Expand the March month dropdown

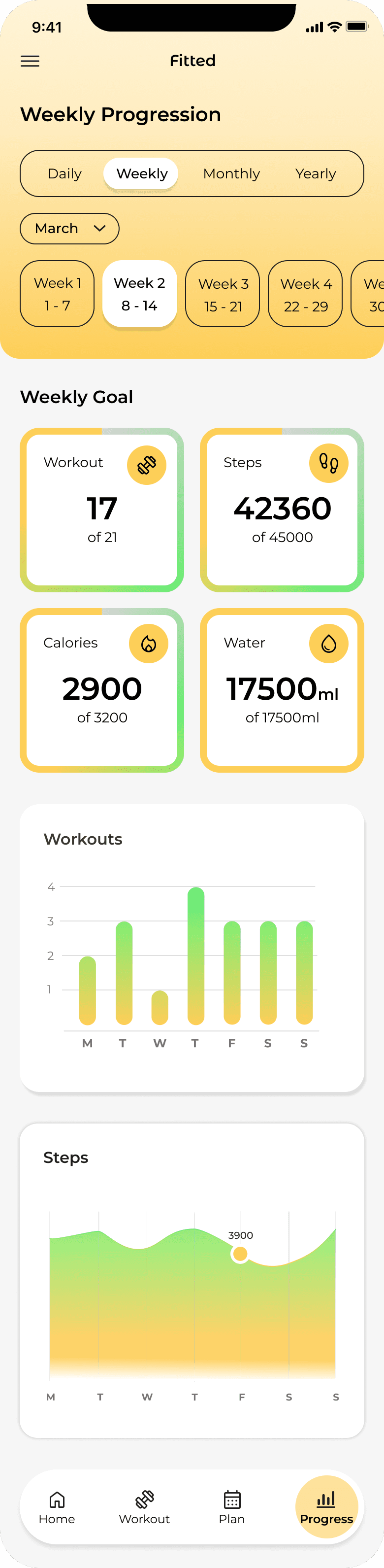tap(69, 228)
